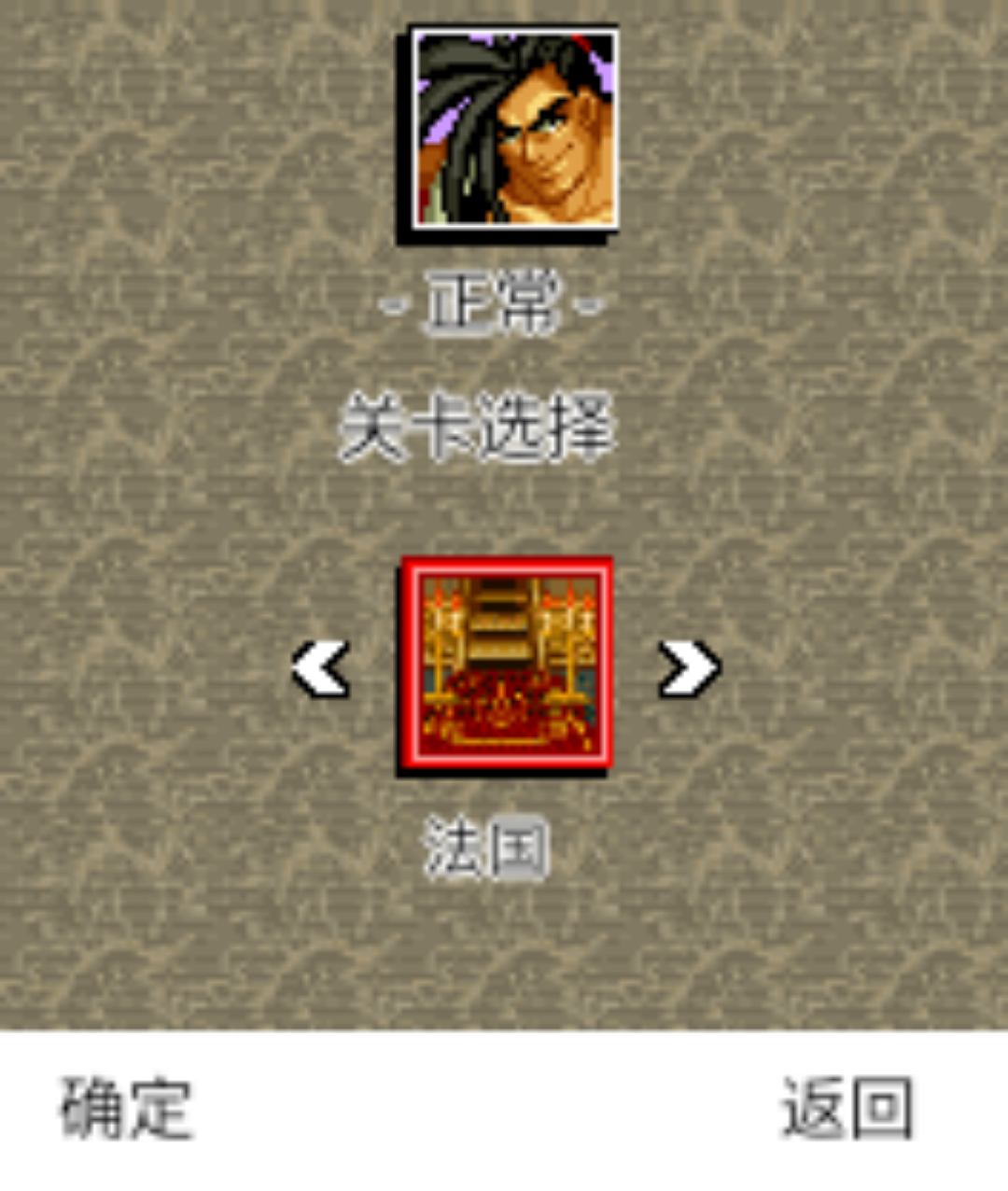Go to the next stage with right arrow
Viewport: 1008px width, 1191px height.
click(689, 668)
